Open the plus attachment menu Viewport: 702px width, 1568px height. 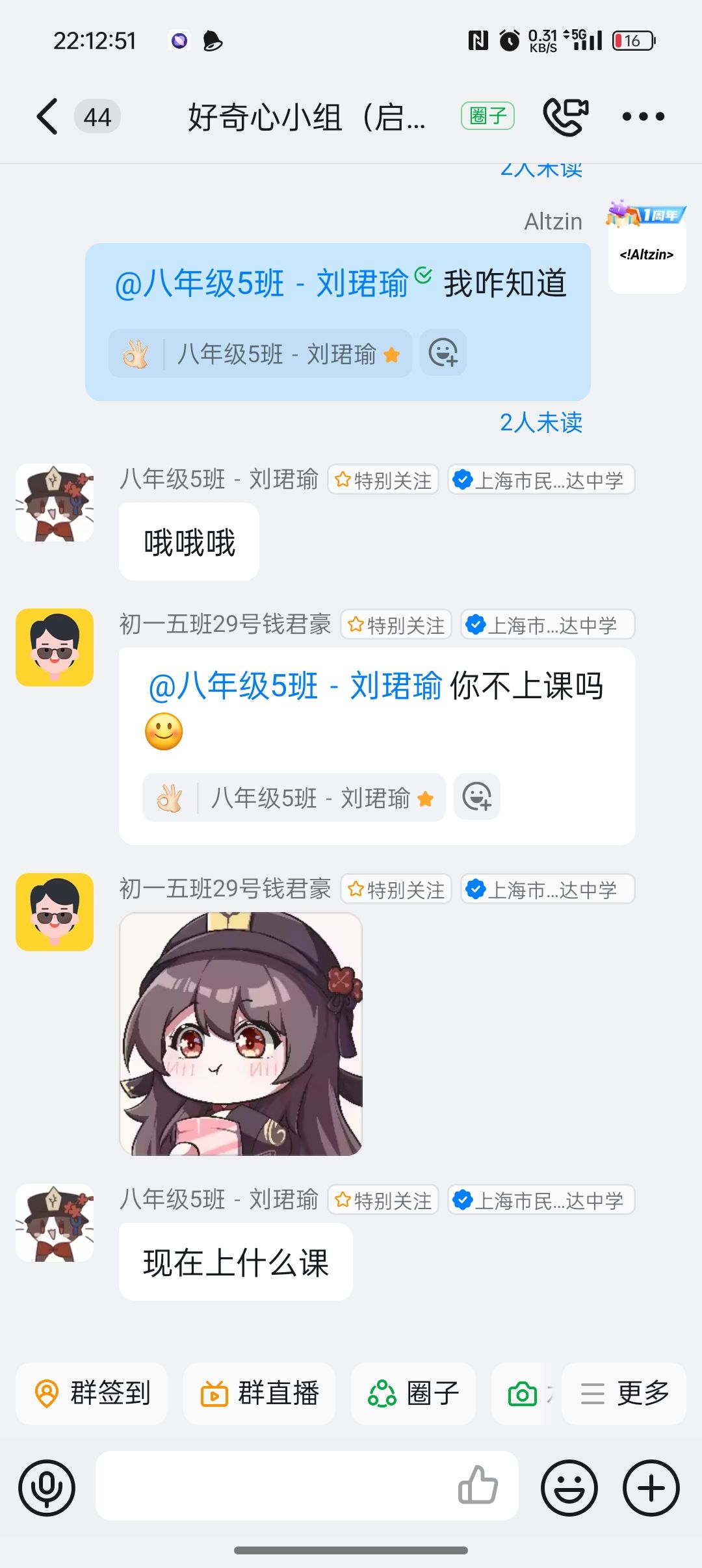651,1487
